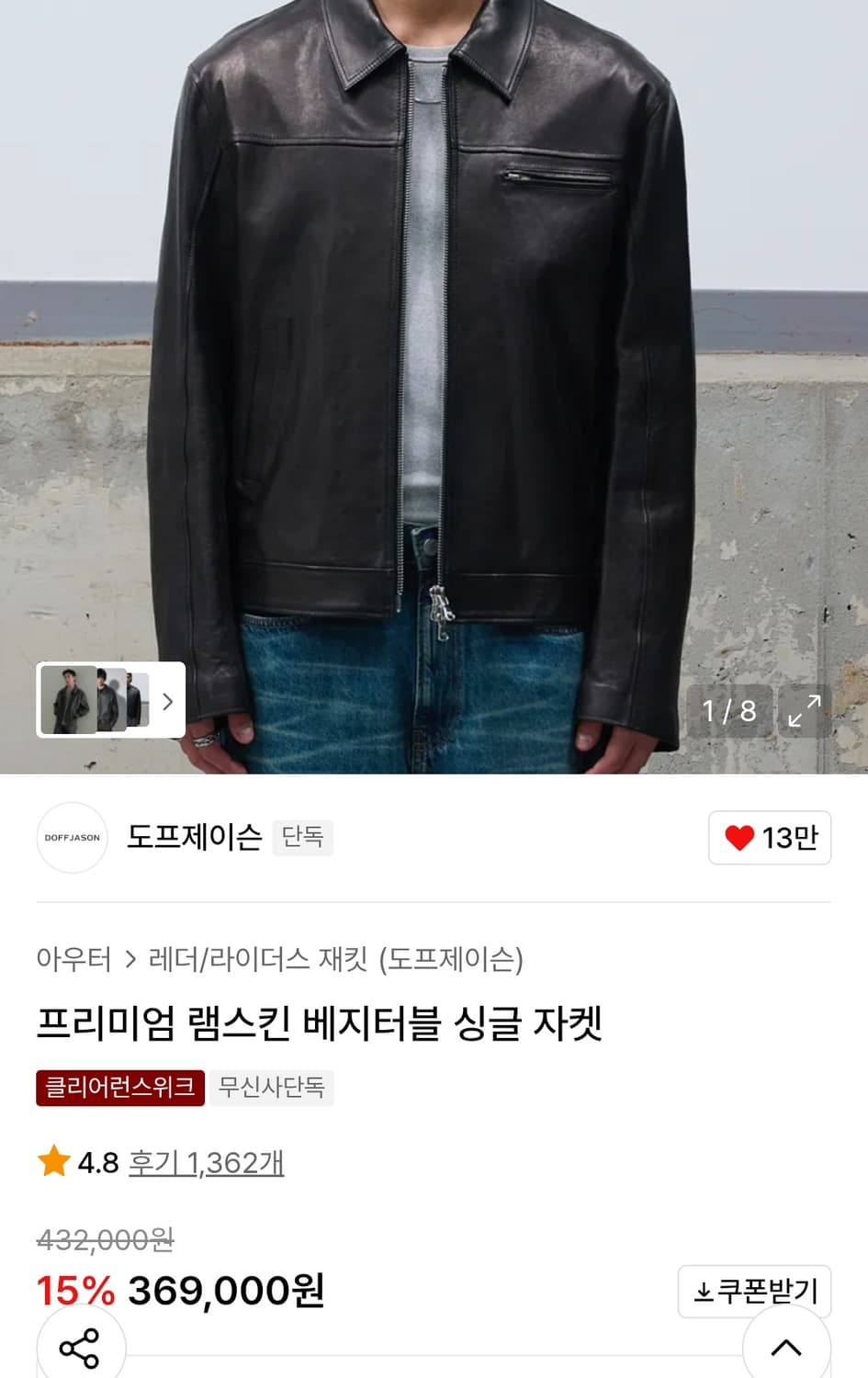
Task: Select the DOFFJASON brand logo circle
Action: 71,838
